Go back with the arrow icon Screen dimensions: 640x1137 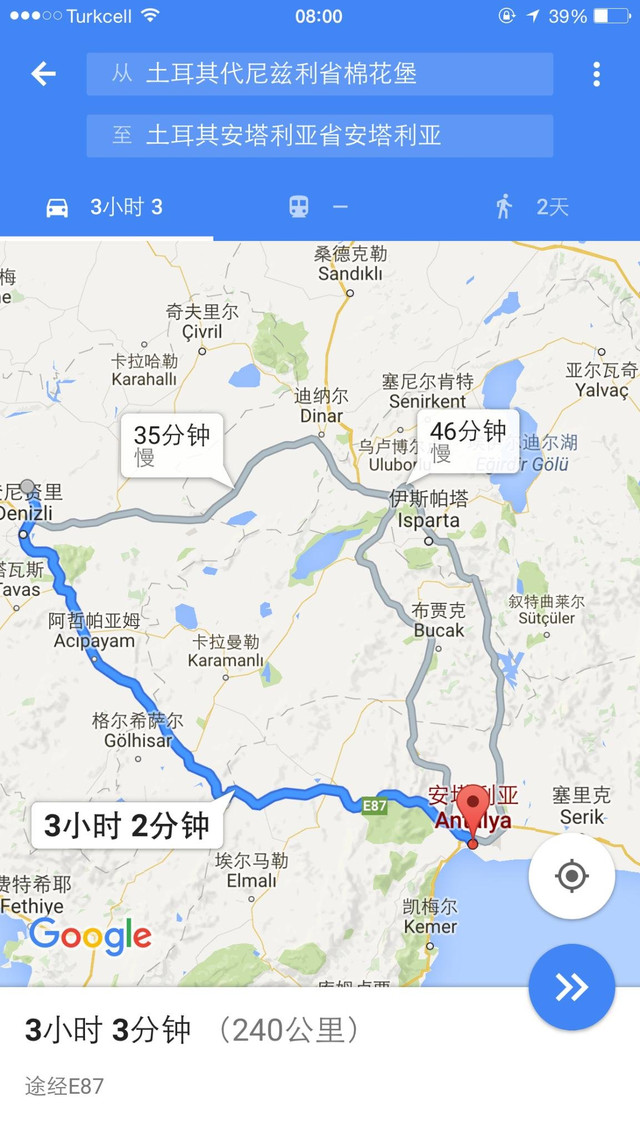43,74
